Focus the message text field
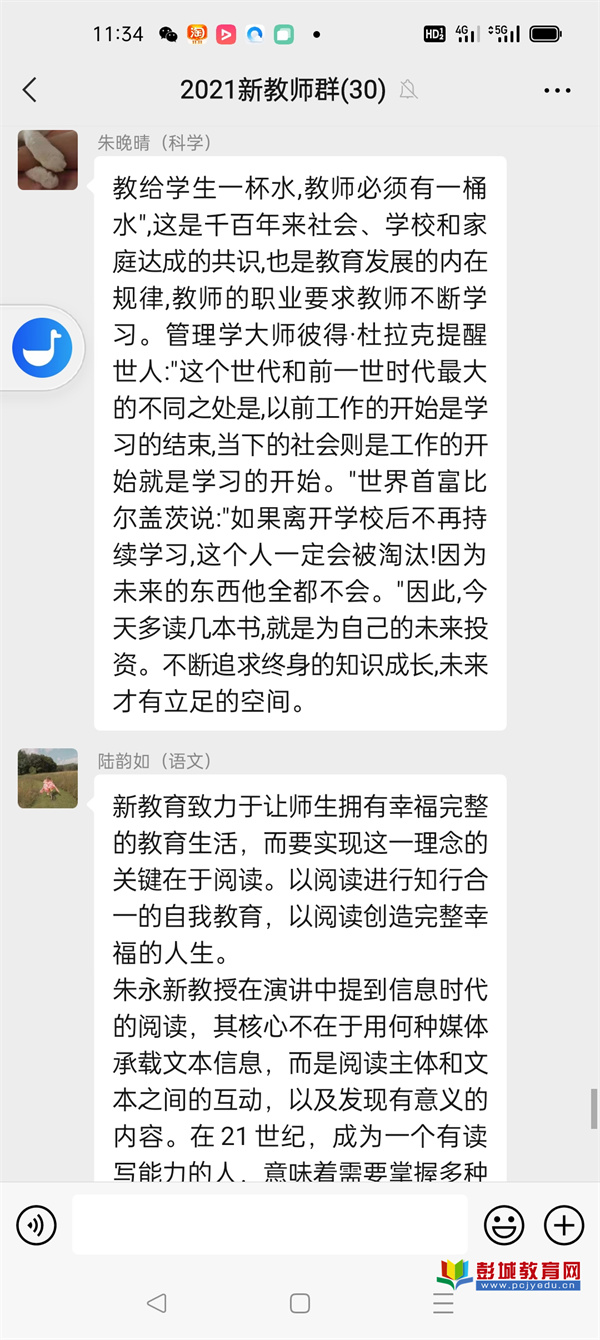600x1340 pixels. click(x=270, y=1224)
